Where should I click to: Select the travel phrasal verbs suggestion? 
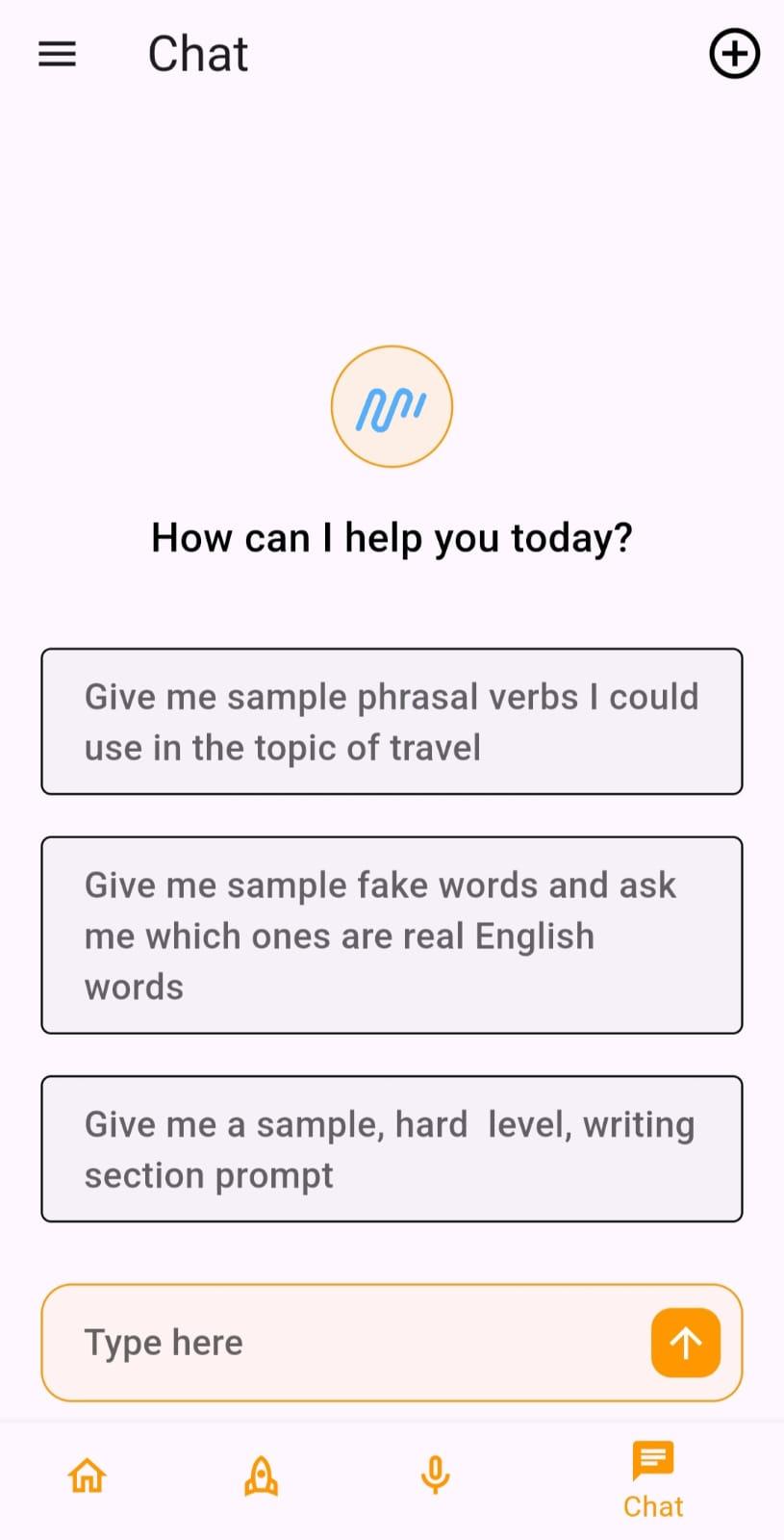392,722
